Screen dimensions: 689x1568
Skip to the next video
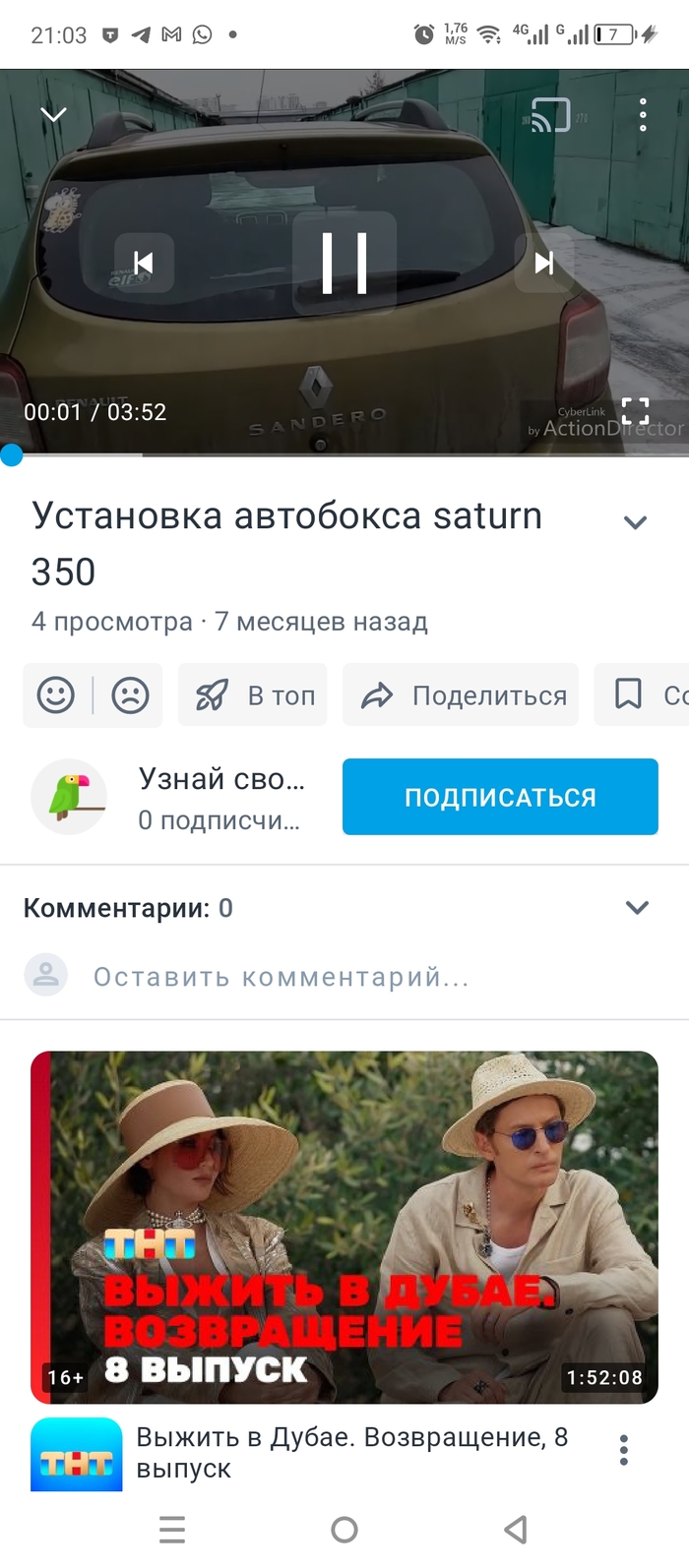pos(543,263)
